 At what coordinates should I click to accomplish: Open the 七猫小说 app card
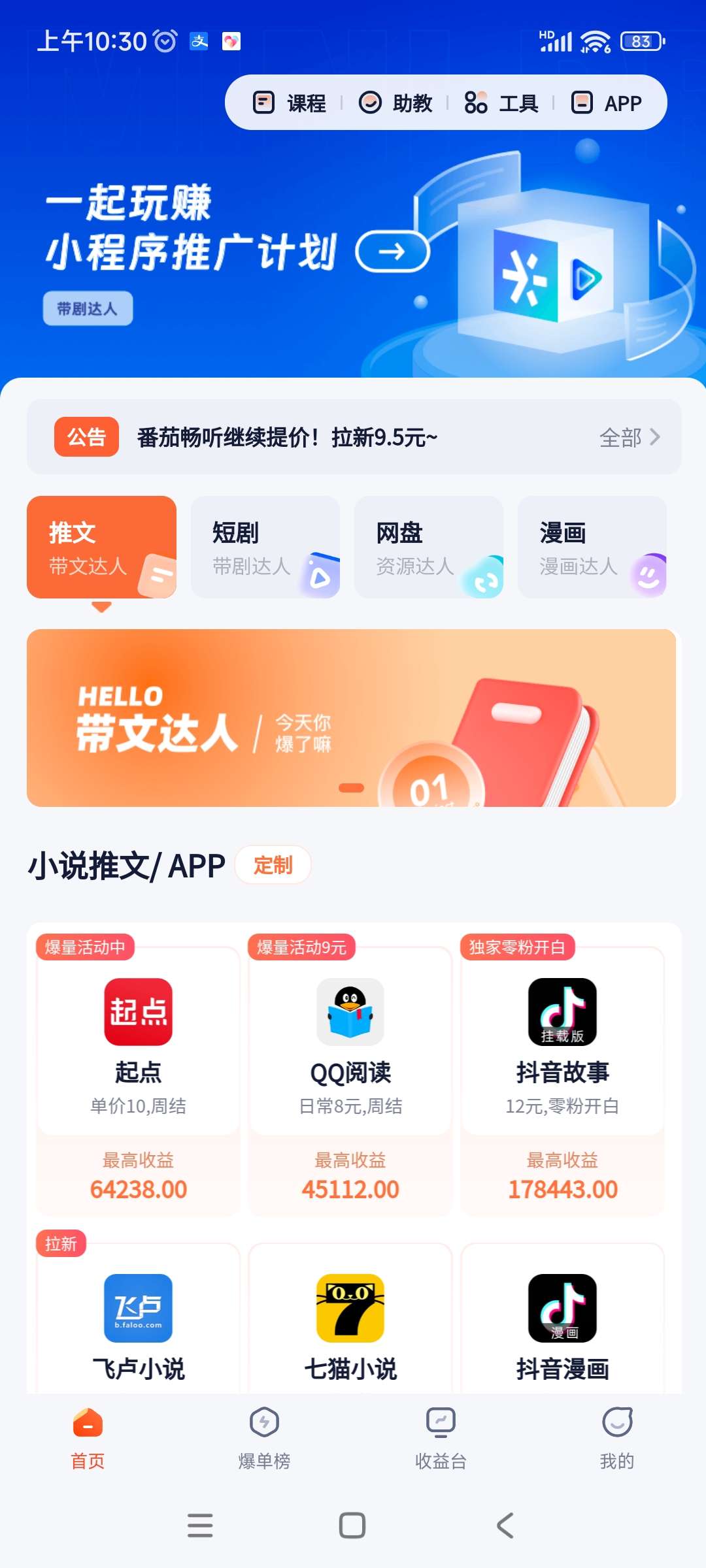tap(350, 1326)
